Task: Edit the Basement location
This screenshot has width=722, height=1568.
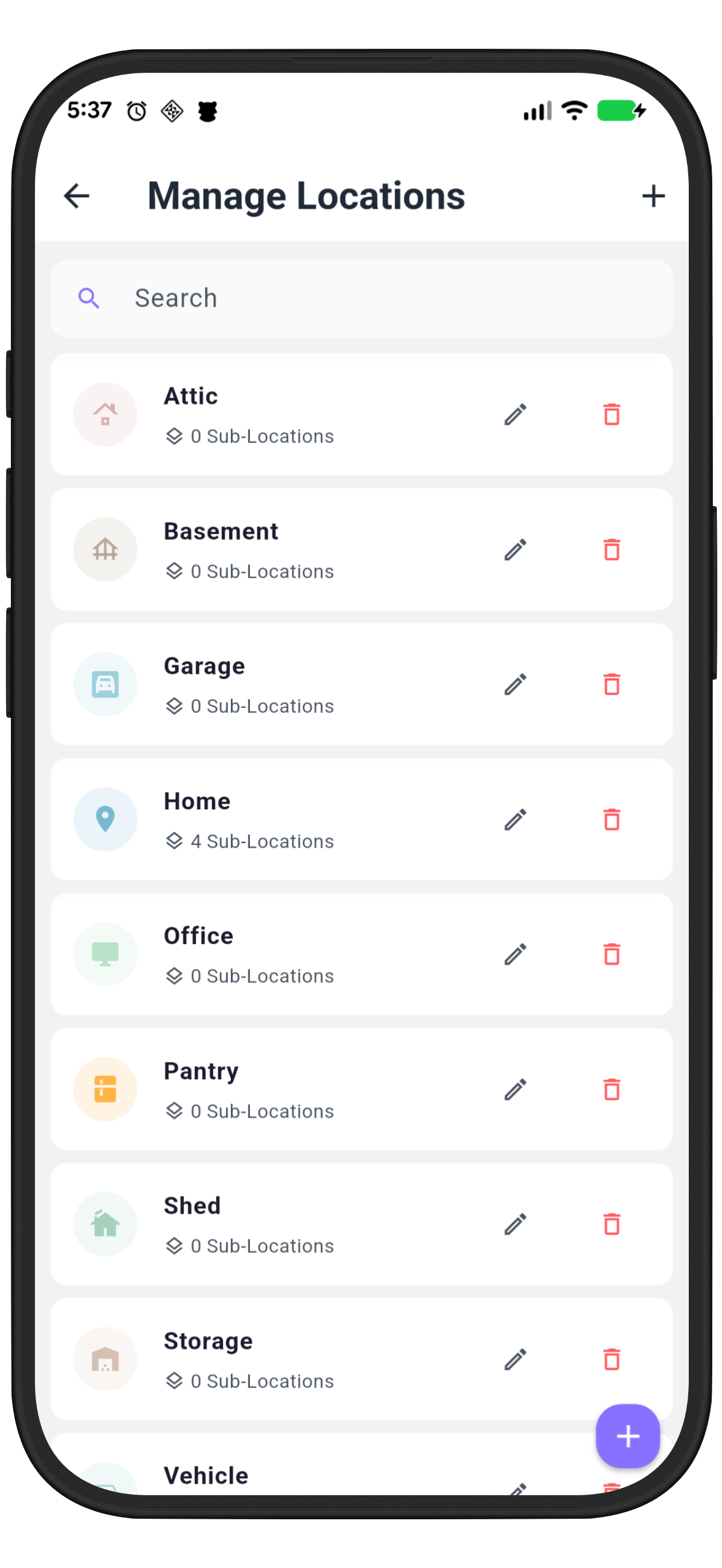Action: coord(516,549)
